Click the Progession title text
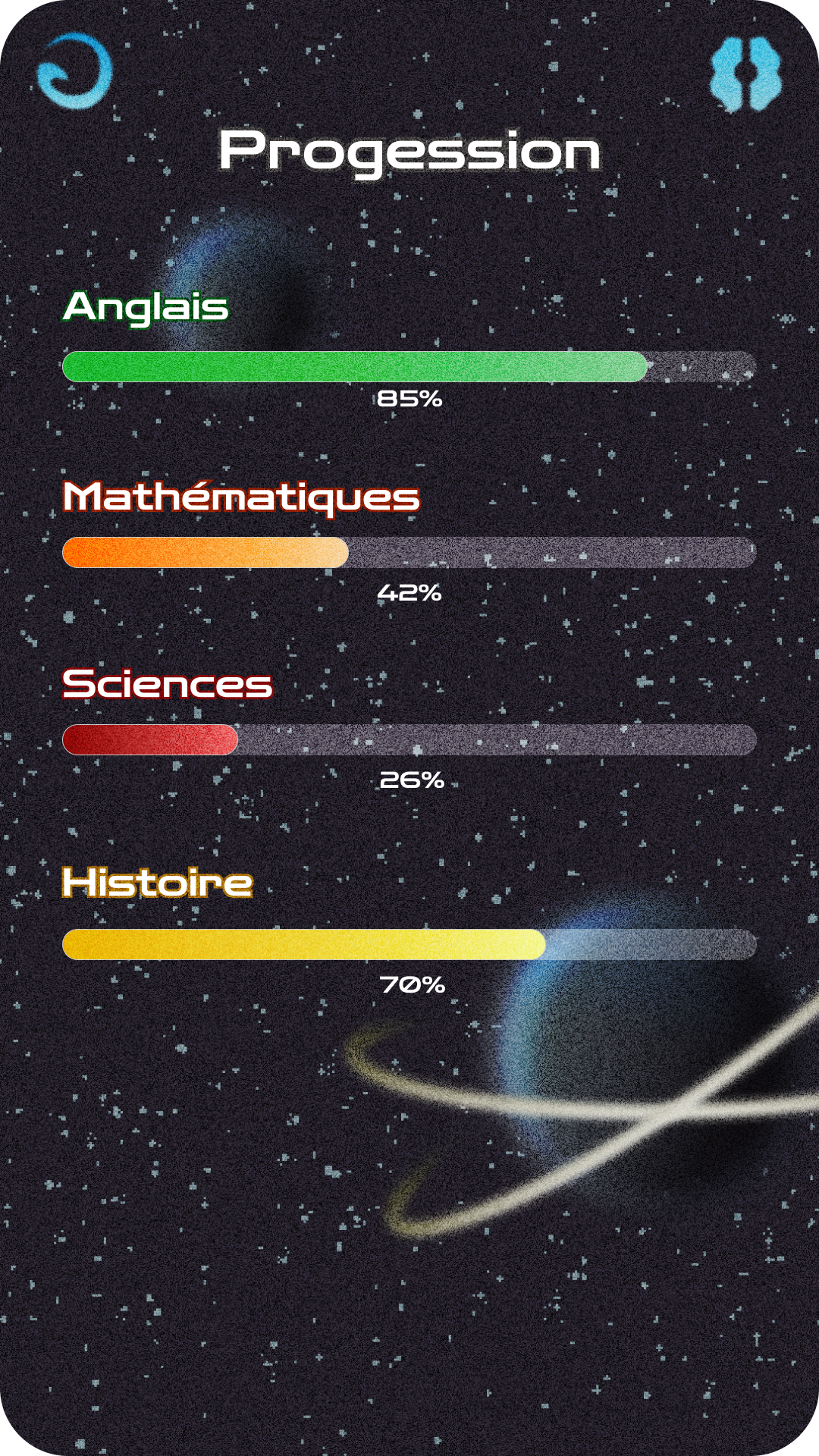The width and height of the screenshot is (819, 1456). 409,152
